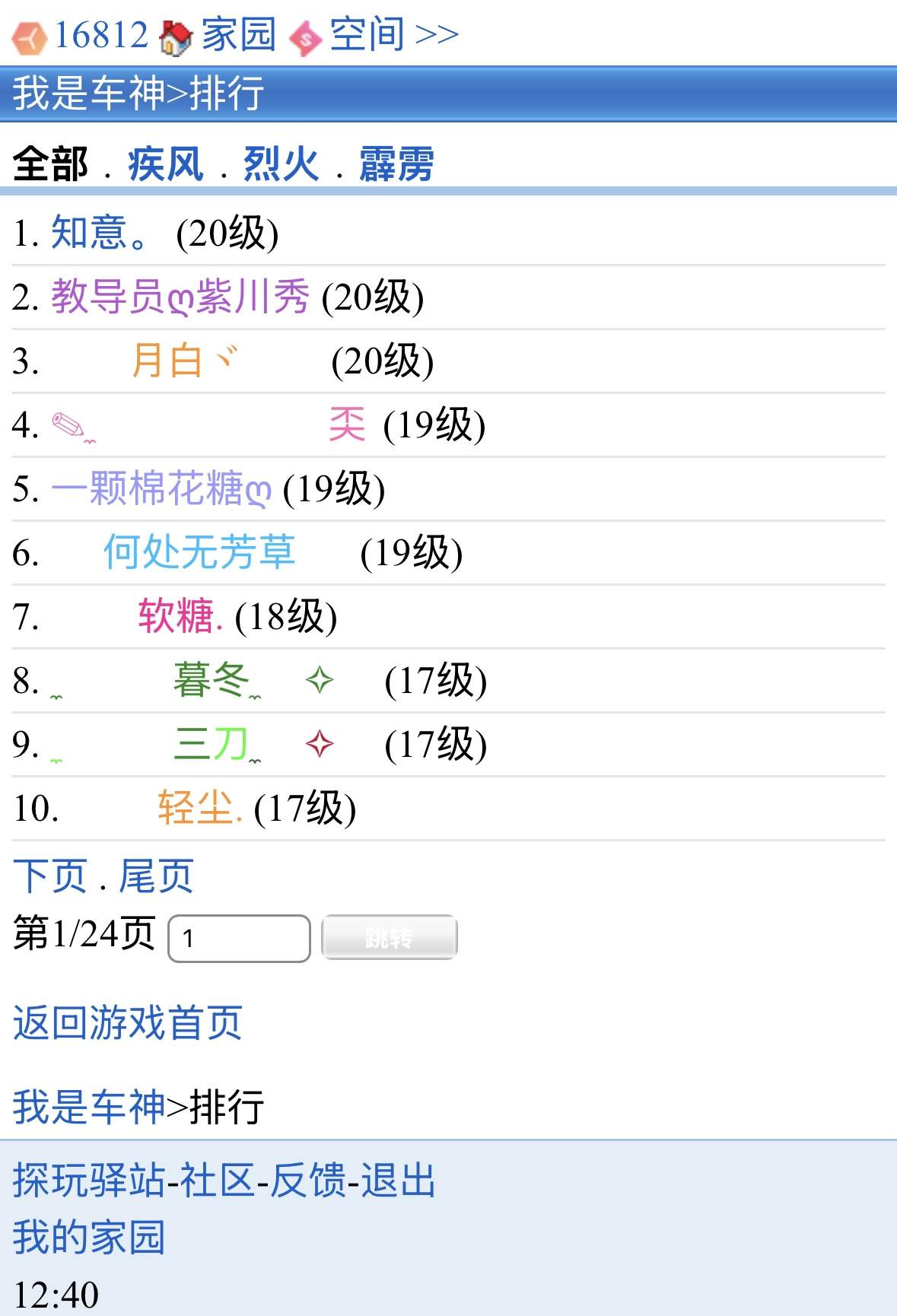Tap the 跳转 jump button
897x1316 pixels.
pyautogui.click(x=389, y=937)
